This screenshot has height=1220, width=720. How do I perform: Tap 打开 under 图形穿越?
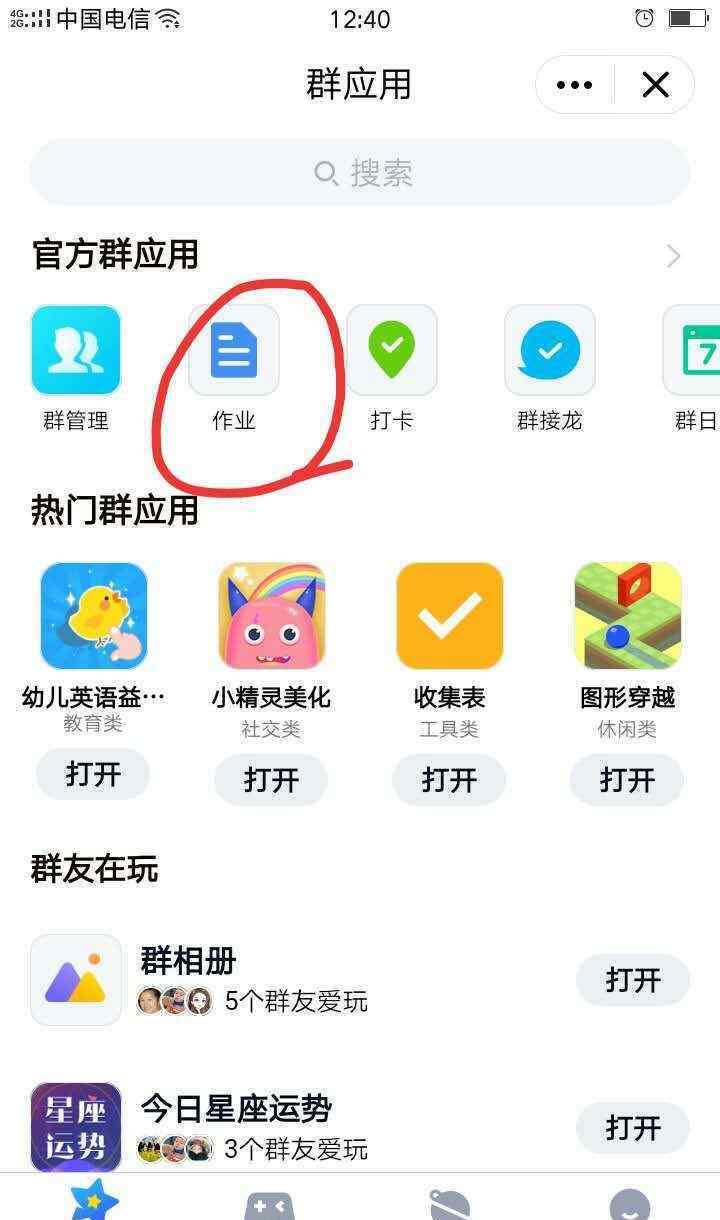[627, 779]
